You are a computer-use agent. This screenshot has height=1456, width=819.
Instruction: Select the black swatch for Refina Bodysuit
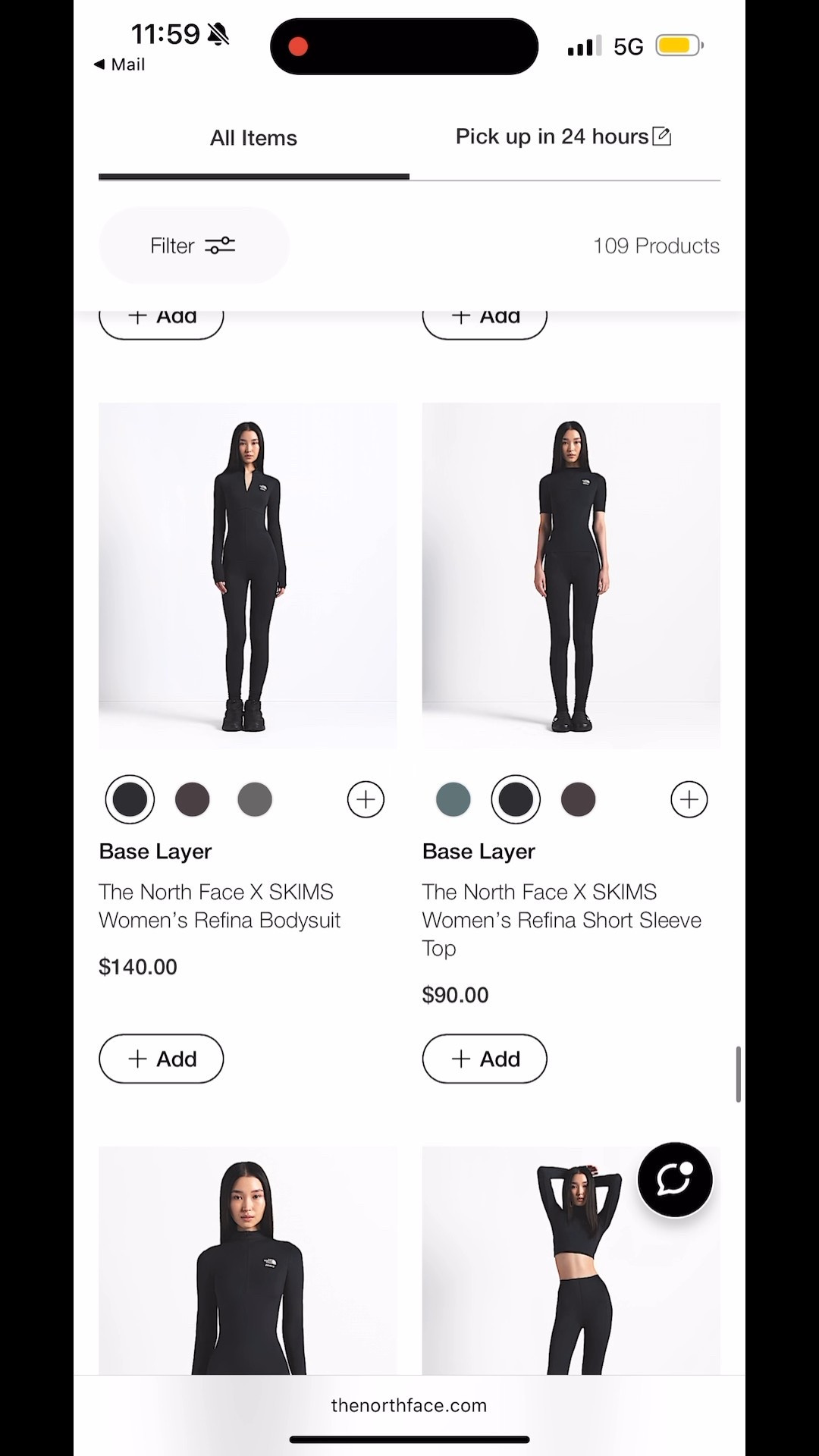(130, 799)
